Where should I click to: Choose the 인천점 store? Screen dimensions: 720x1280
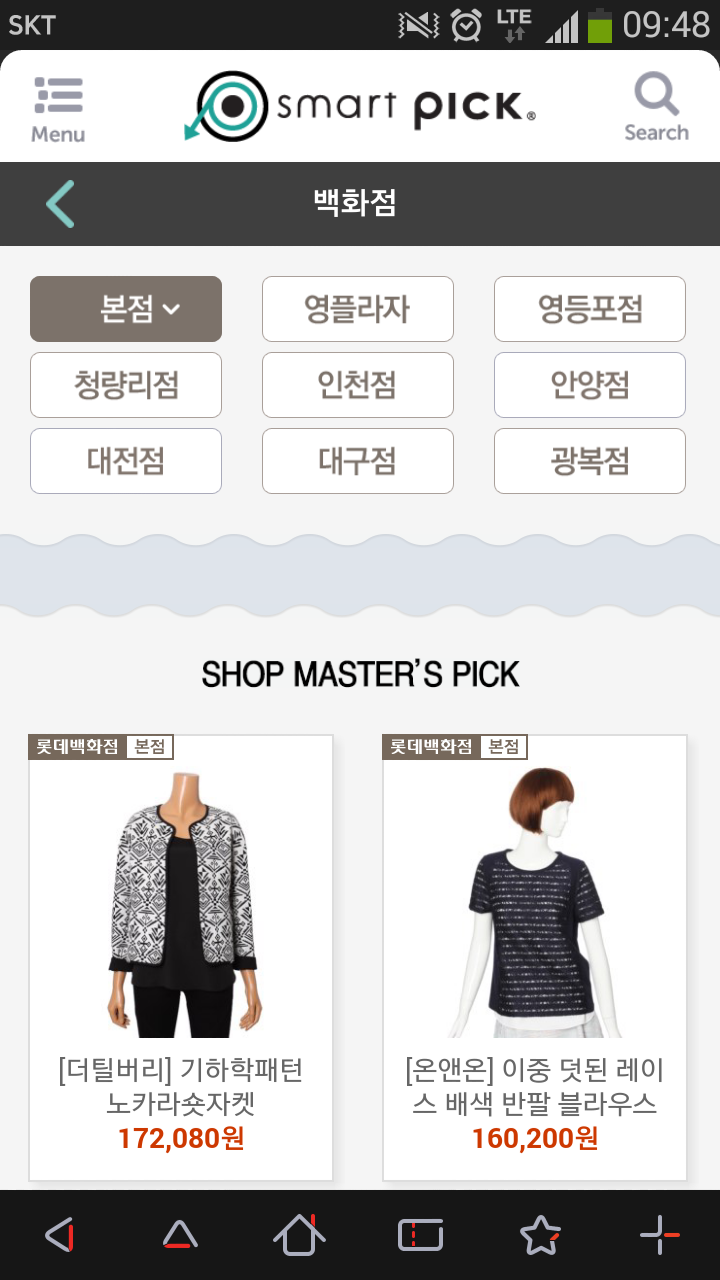[x=358, y=385]
